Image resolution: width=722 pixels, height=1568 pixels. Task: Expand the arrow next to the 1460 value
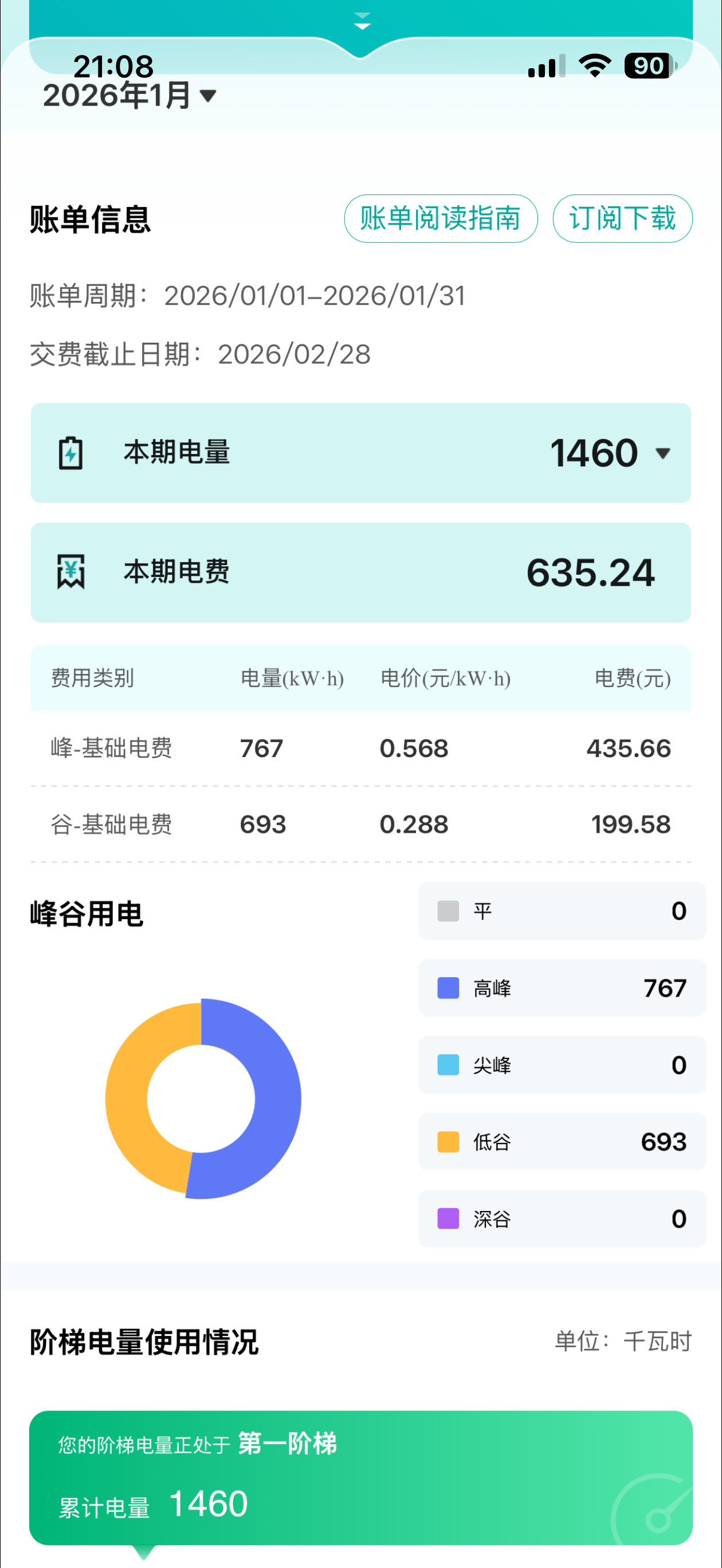[x=663, y=453]
